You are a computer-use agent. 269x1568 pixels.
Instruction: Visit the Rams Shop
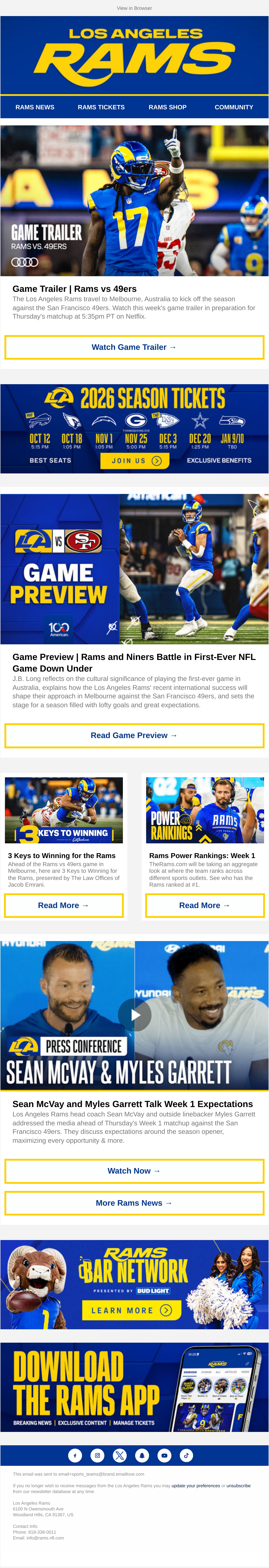click(168, 107)
